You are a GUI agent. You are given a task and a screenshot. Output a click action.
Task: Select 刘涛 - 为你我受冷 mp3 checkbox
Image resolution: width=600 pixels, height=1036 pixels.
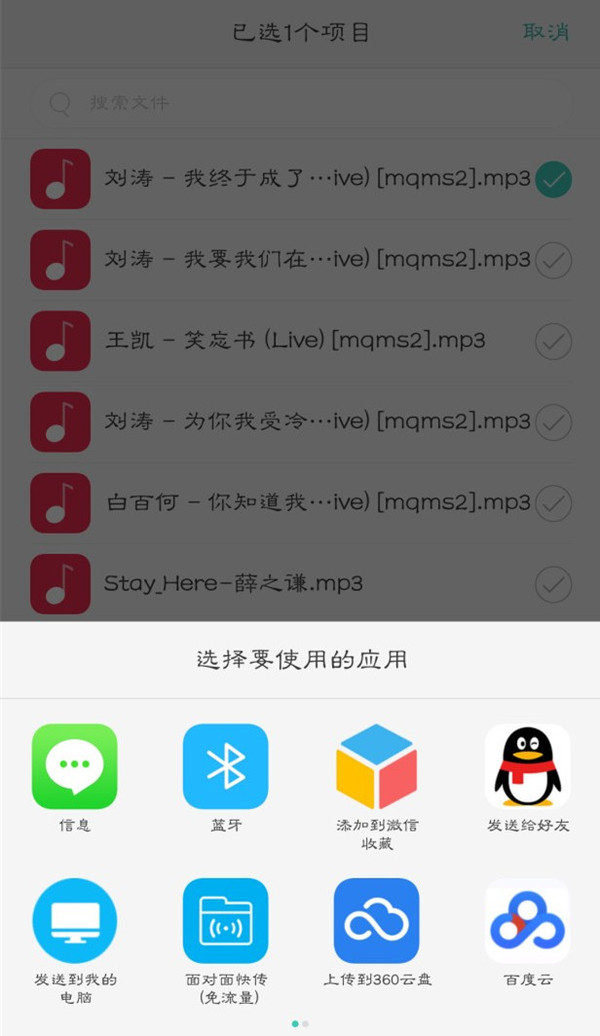click(553, 422)
